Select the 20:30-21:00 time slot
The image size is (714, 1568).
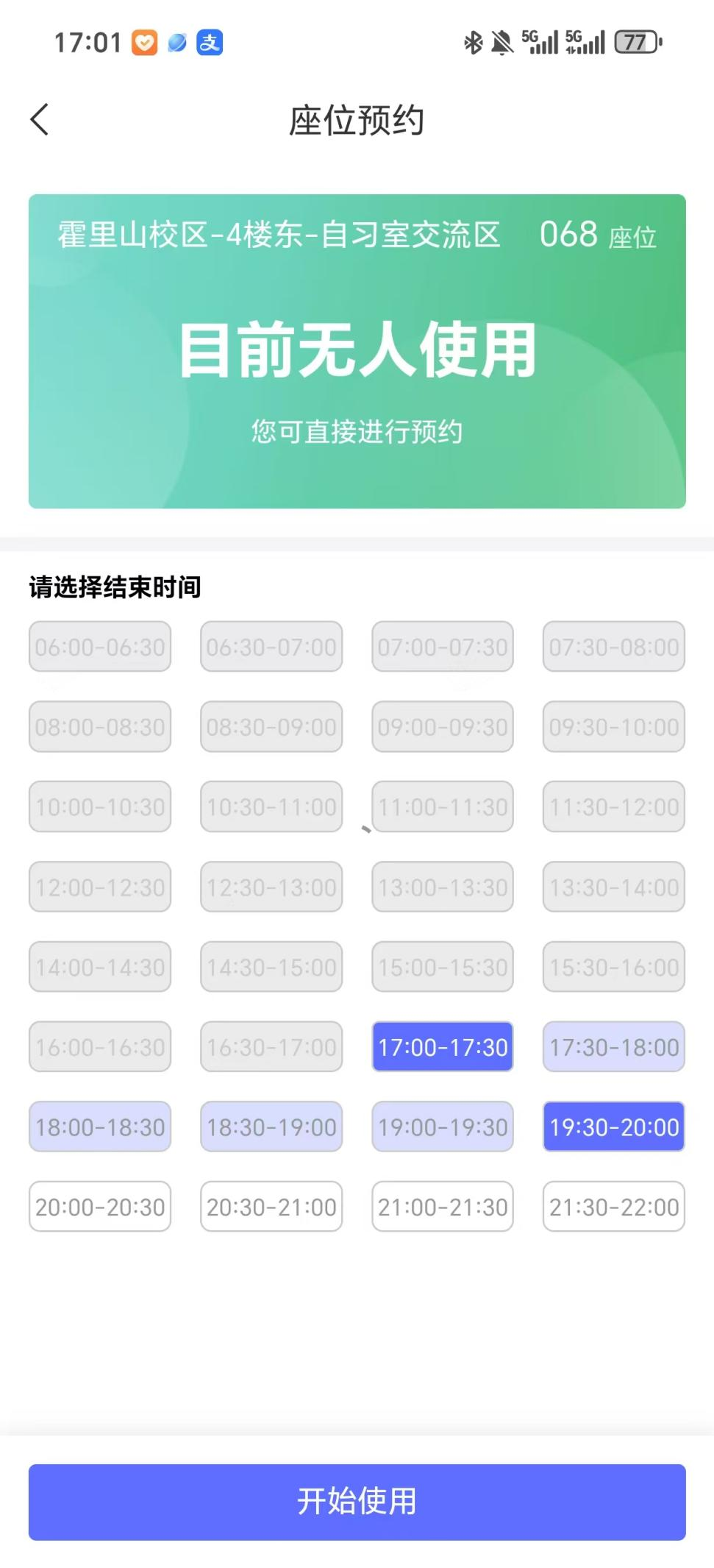pyautogui.click(x=271, y=1207)
